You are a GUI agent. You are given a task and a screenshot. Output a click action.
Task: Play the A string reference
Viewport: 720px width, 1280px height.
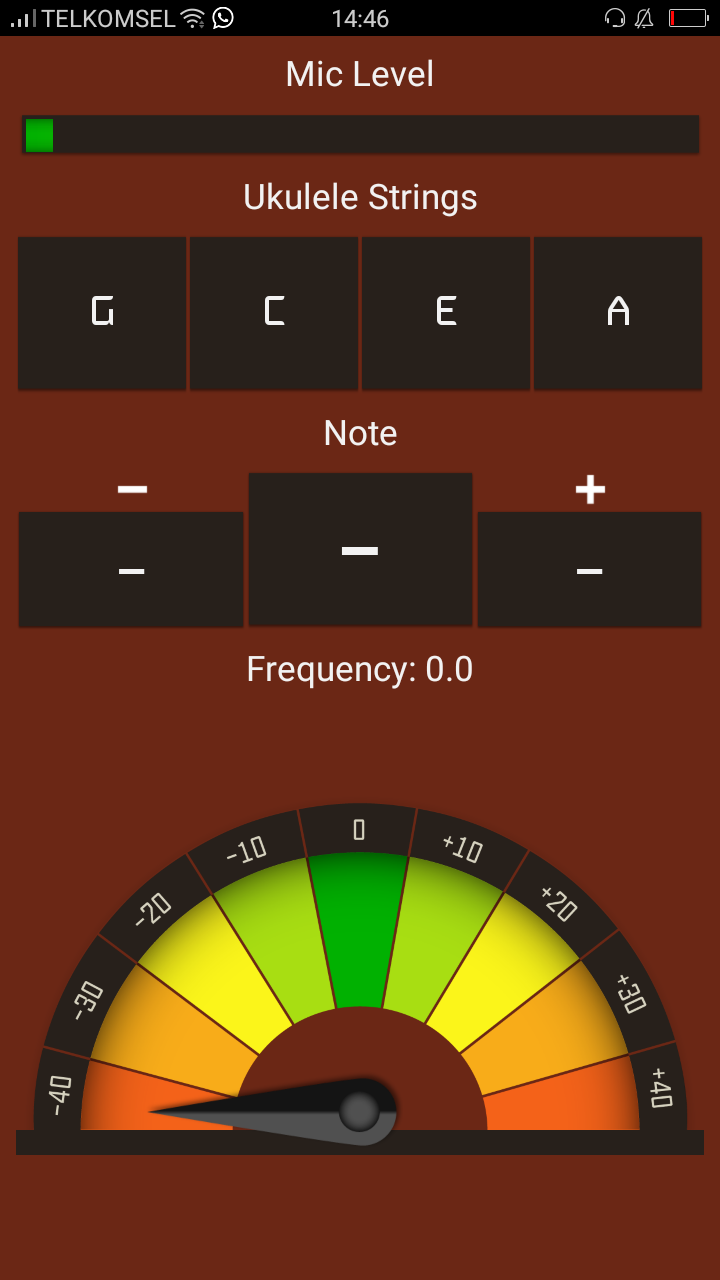coord(618,313)
